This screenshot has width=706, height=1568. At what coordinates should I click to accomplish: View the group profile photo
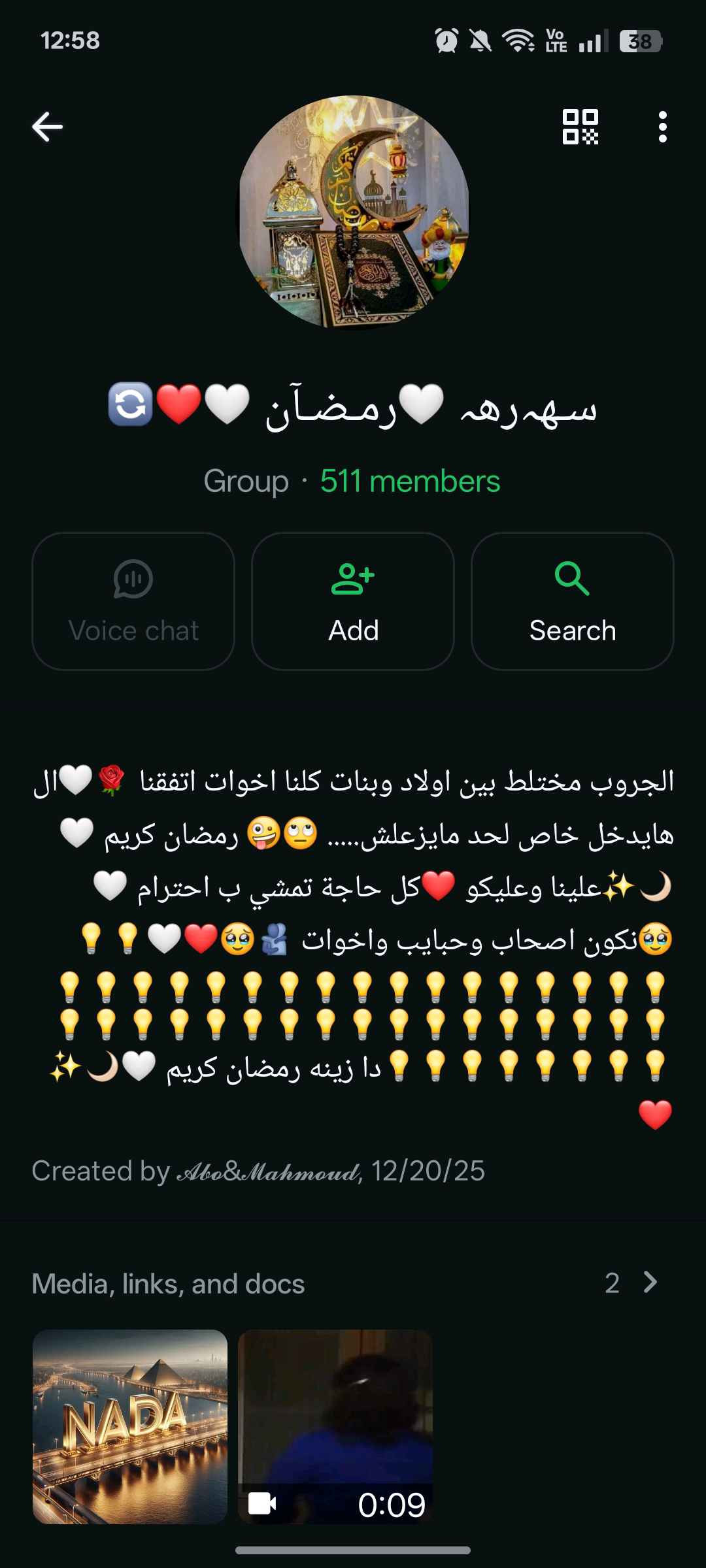[x=353, y=212]
